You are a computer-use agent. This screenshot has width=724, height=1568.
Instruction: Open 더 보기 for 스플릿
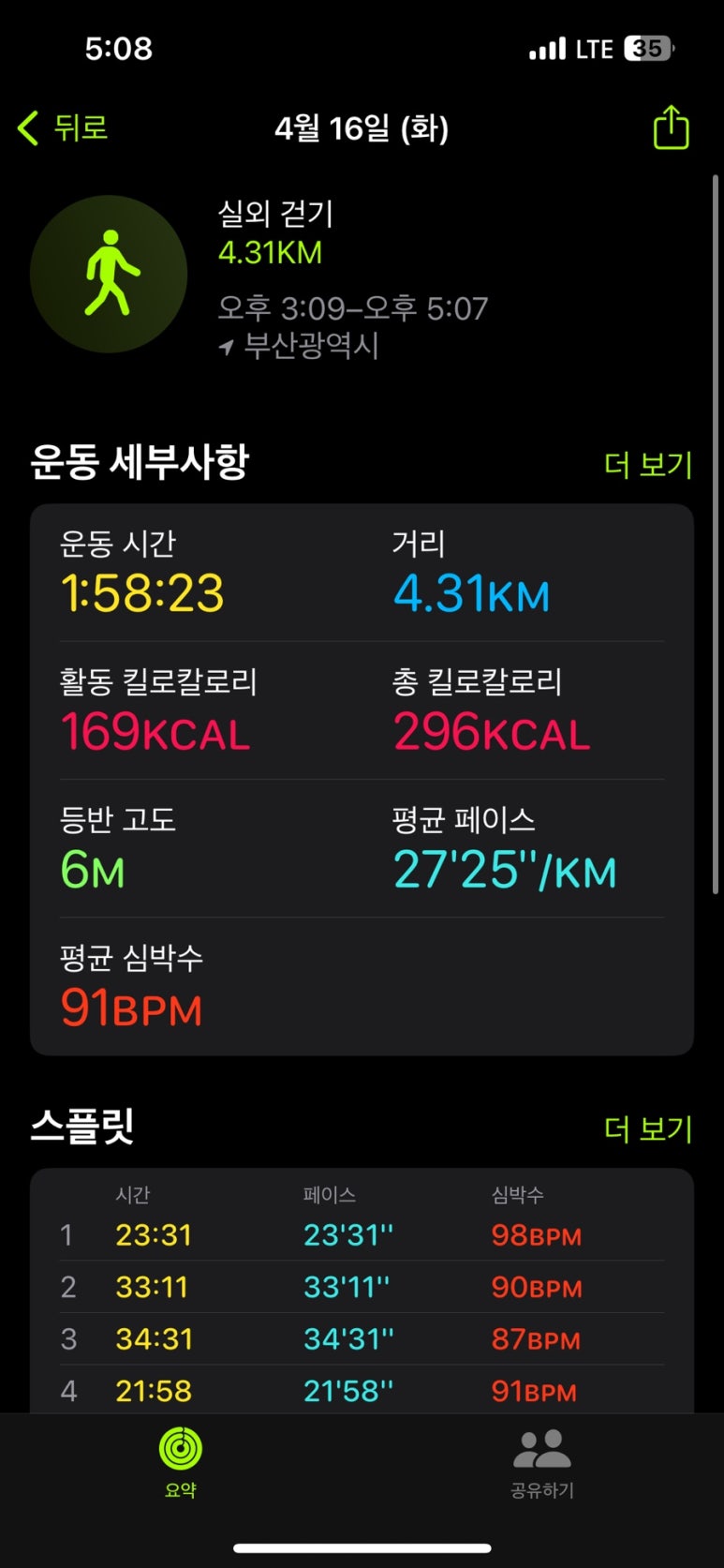click(647, 1128)
